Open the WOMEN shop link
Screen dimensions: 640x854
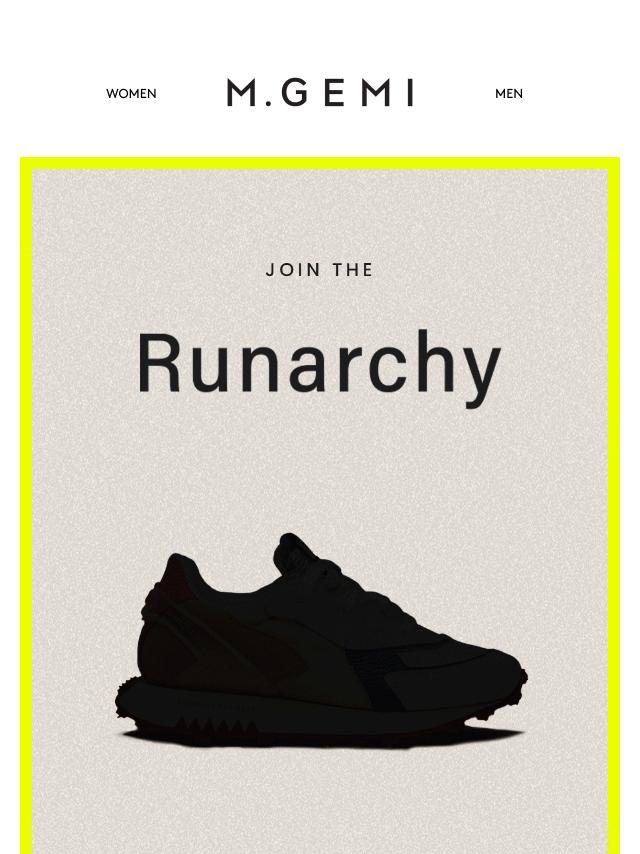coord(131,94)
